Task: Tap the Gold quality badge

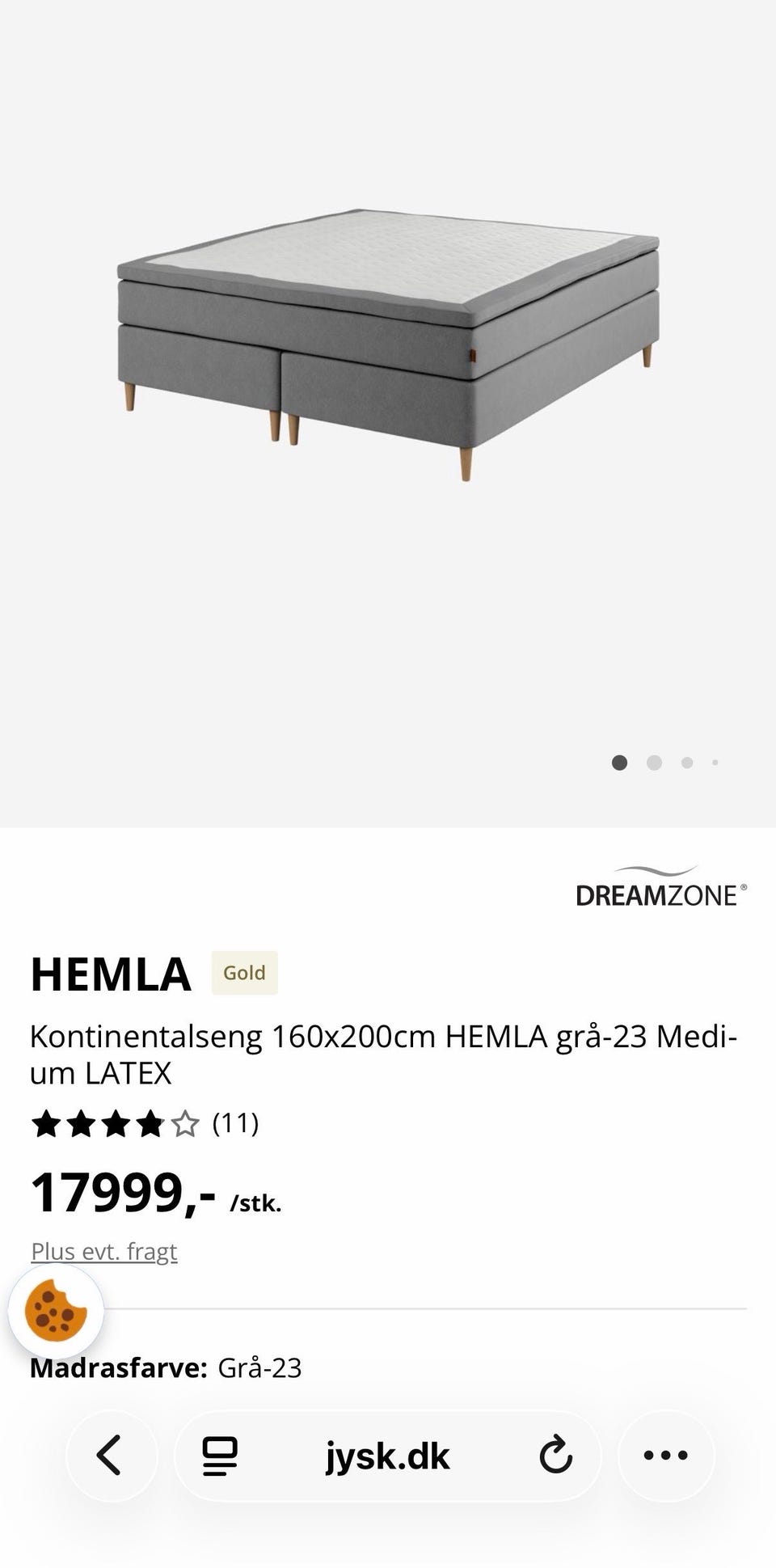Action: (x=245, y=973)
